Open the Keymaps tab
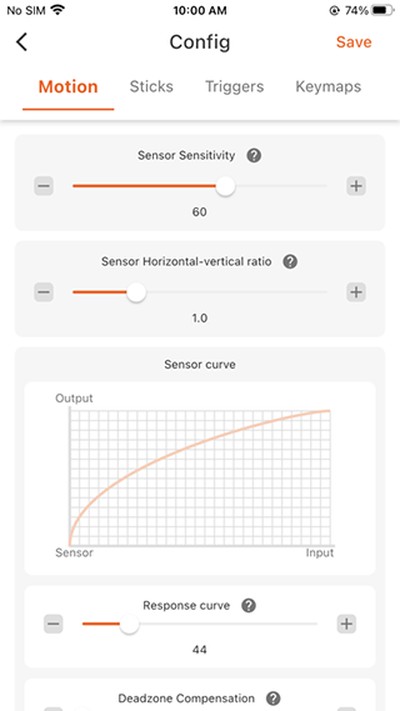400x711 pixels. point(328,86)
